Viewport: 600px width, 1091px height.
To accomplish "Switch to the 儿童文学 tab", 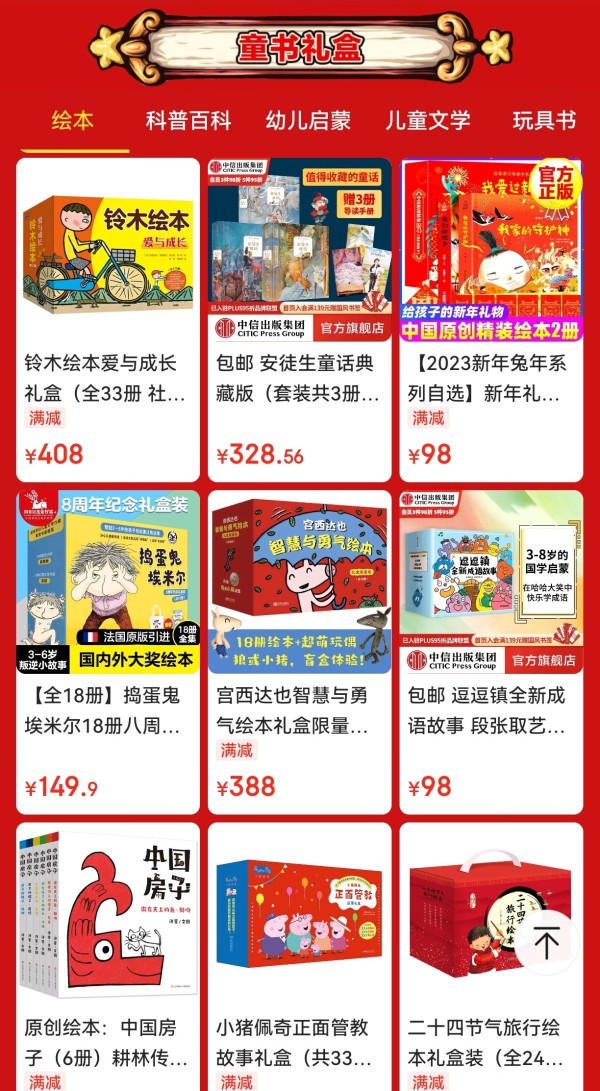I will coord(428,120).
